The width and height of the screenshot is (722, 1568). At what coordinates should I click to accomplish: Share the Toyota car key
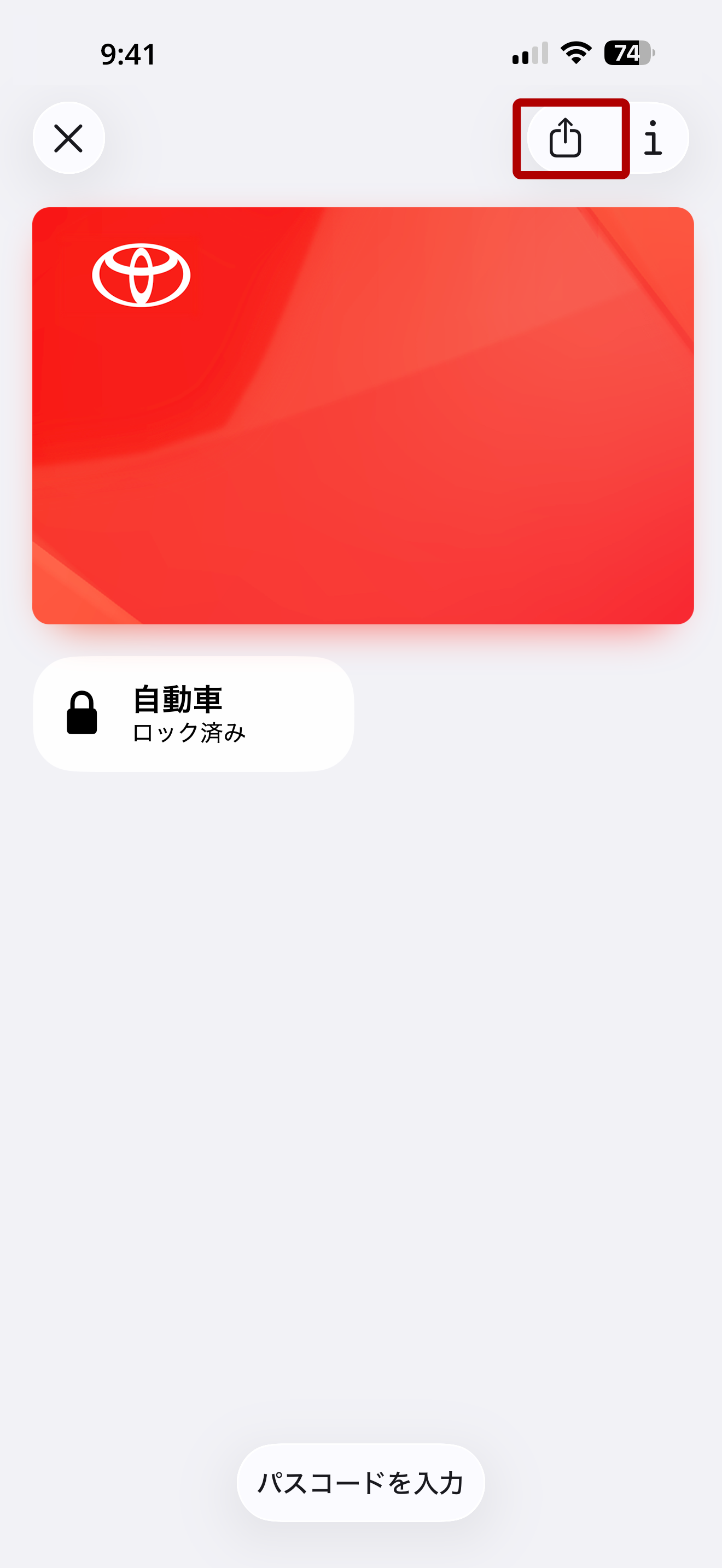tap(566, 138)
